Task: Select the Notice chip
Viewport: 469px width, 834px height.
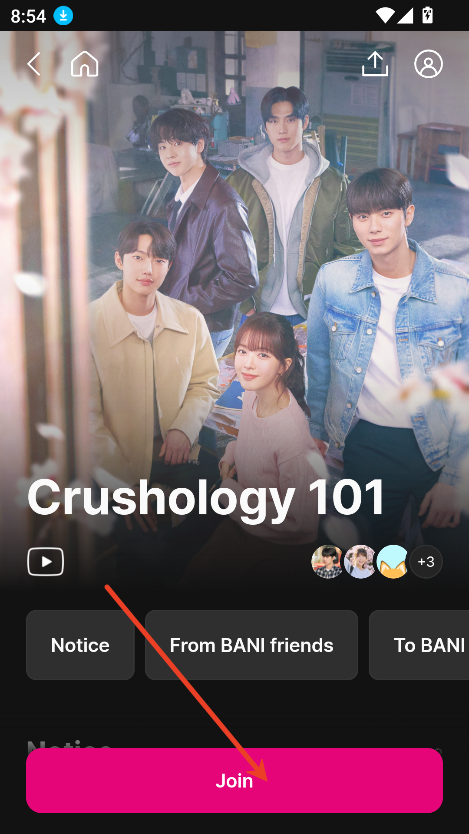Action: point(80,645)
